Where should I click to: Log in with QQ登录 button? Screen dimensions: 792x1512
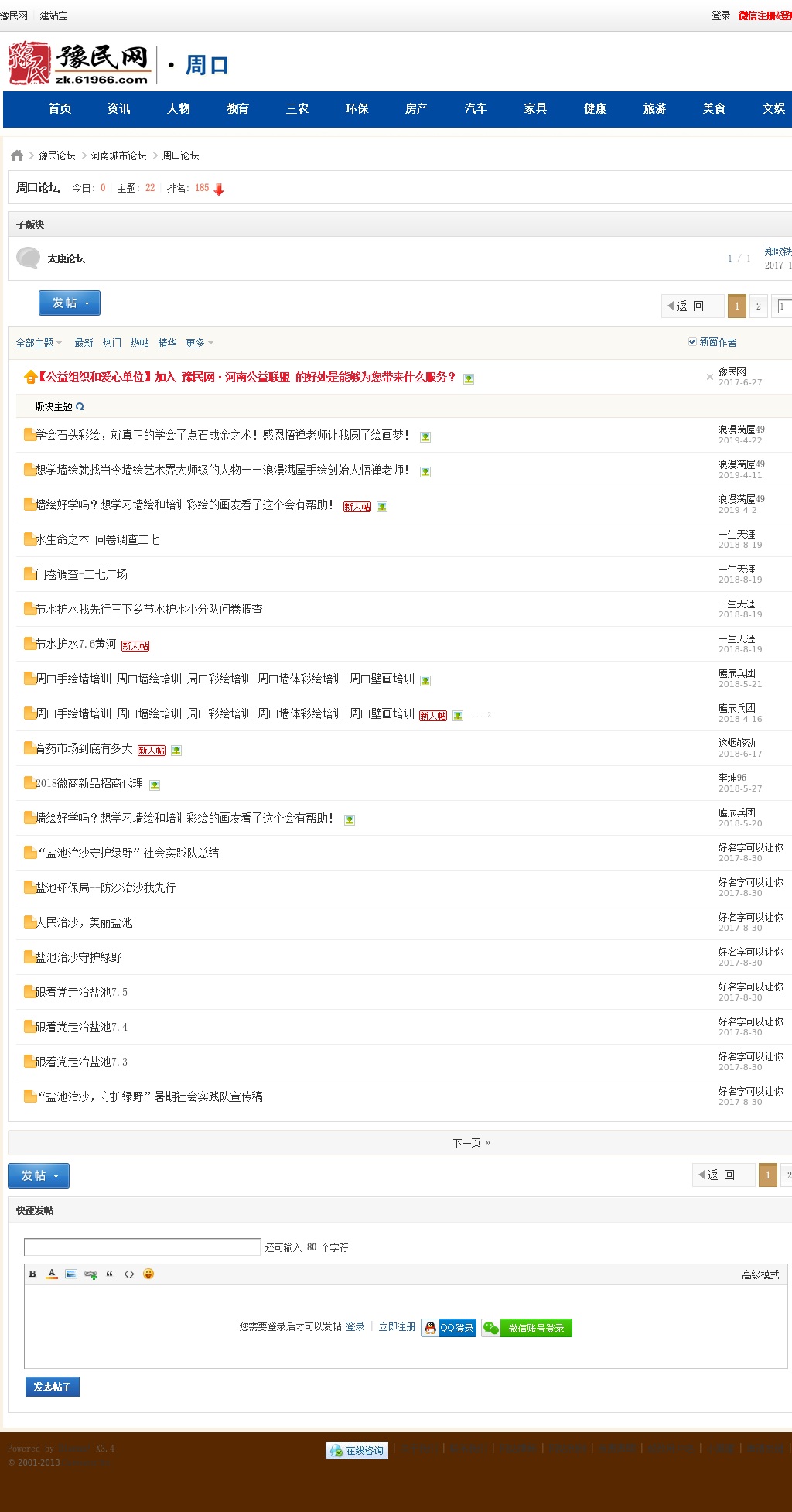[x=449, y=1328]
